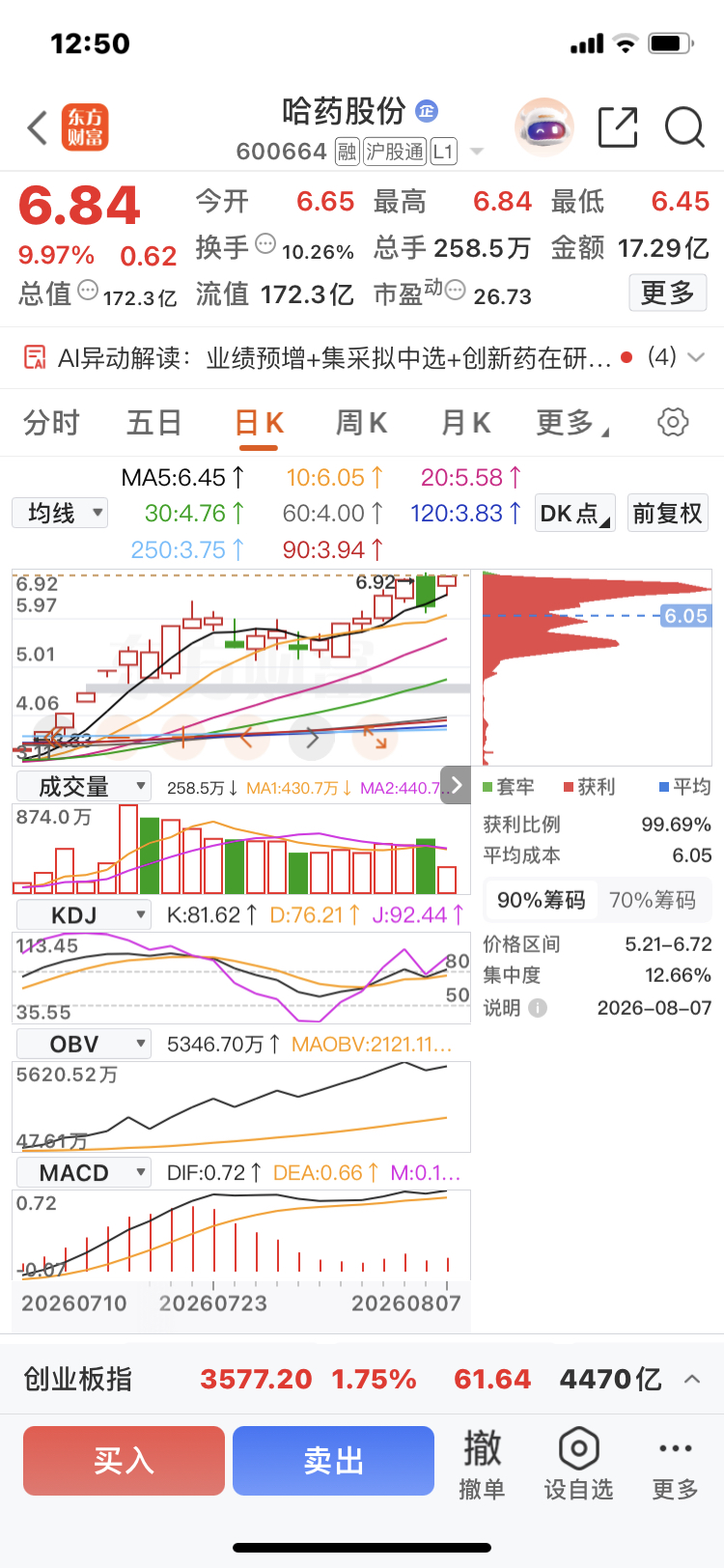
Task: Select the 周K tab
Action: (x=362, y=423)
